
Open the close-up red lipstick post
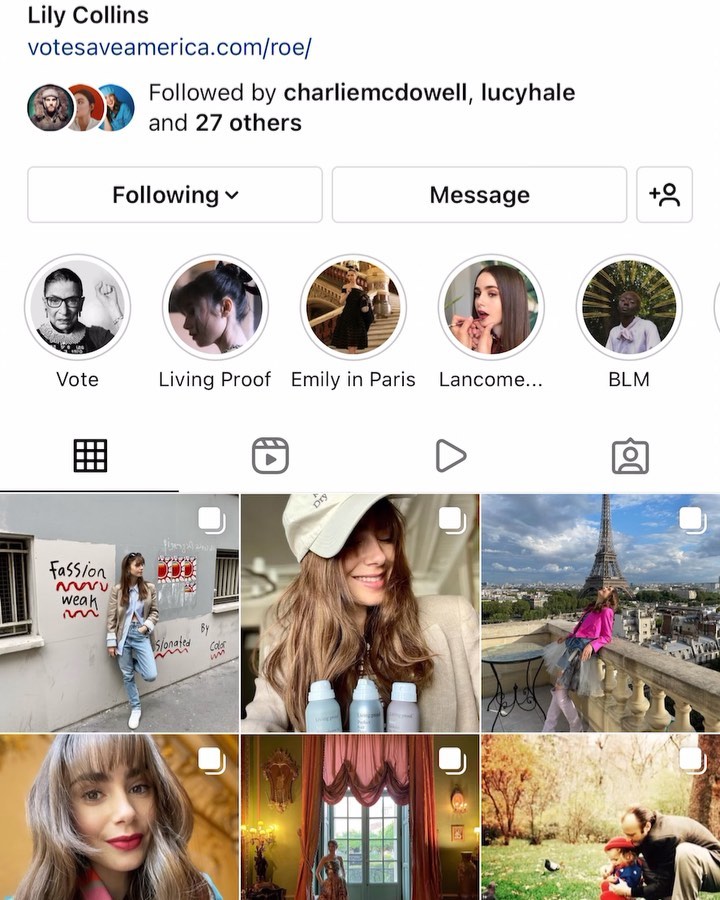point(119,818)
